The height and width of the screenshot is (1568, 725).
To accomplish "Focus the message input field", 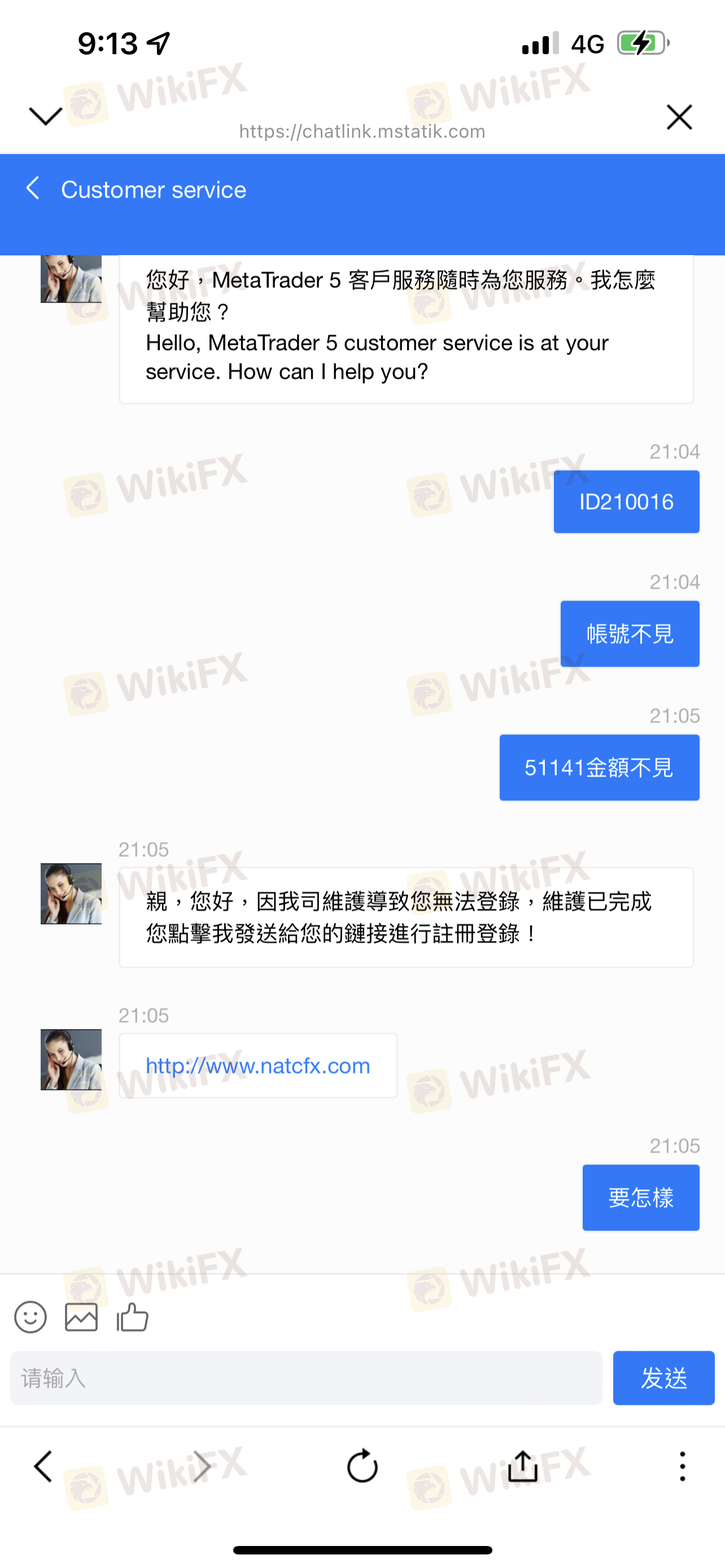I will coord(306,1378).
